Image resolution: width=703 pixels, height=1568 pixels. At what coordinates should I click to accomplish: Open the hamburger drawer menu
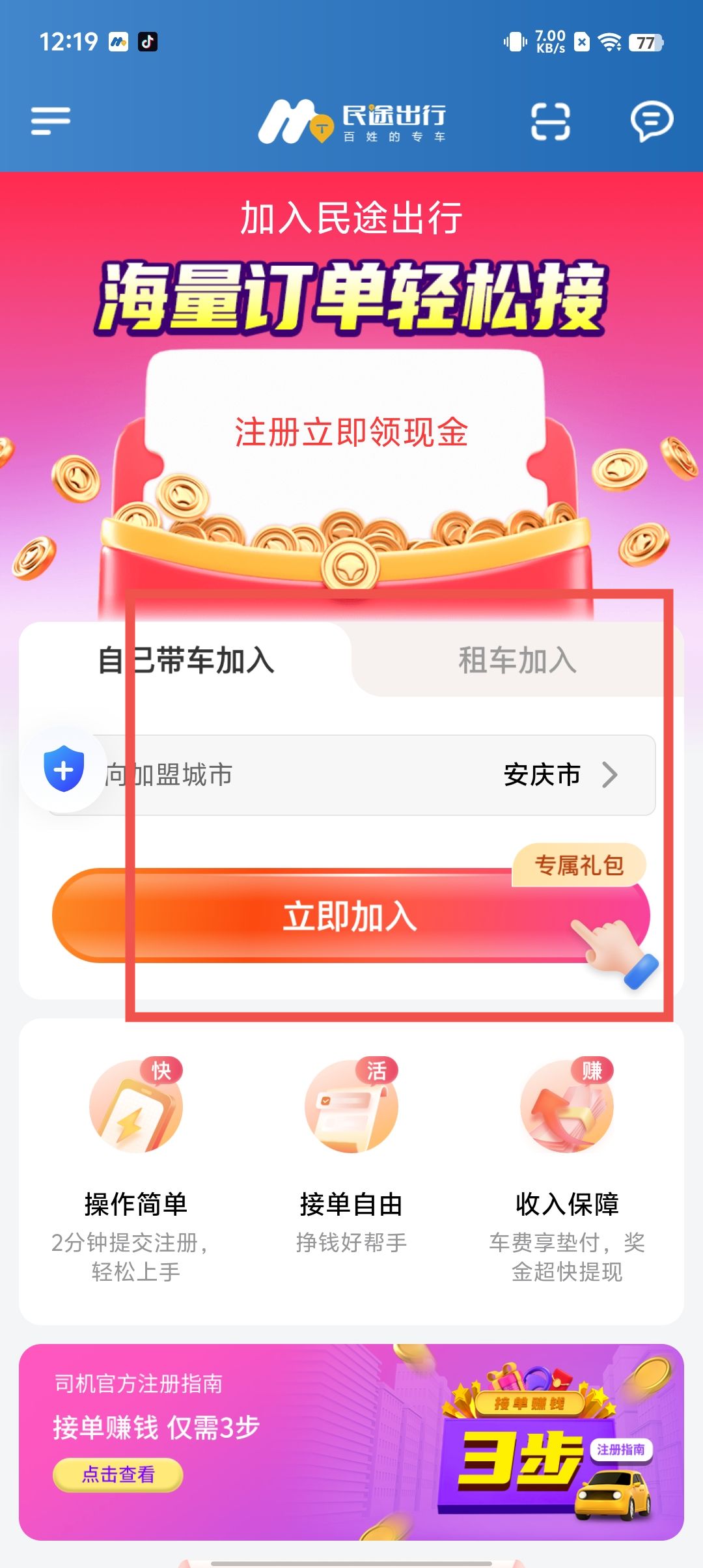[50, 121]
